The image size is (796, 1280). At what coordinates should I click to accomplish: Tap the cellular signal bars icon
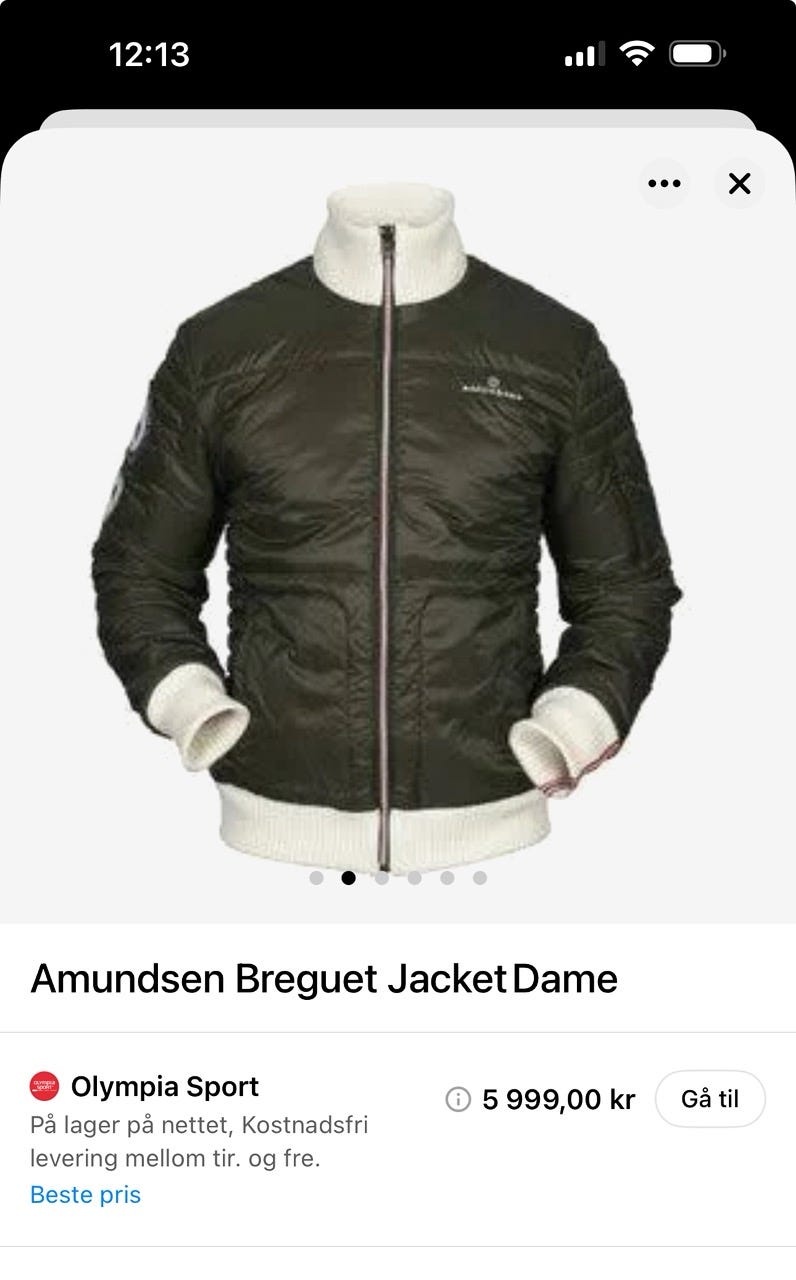584,55
